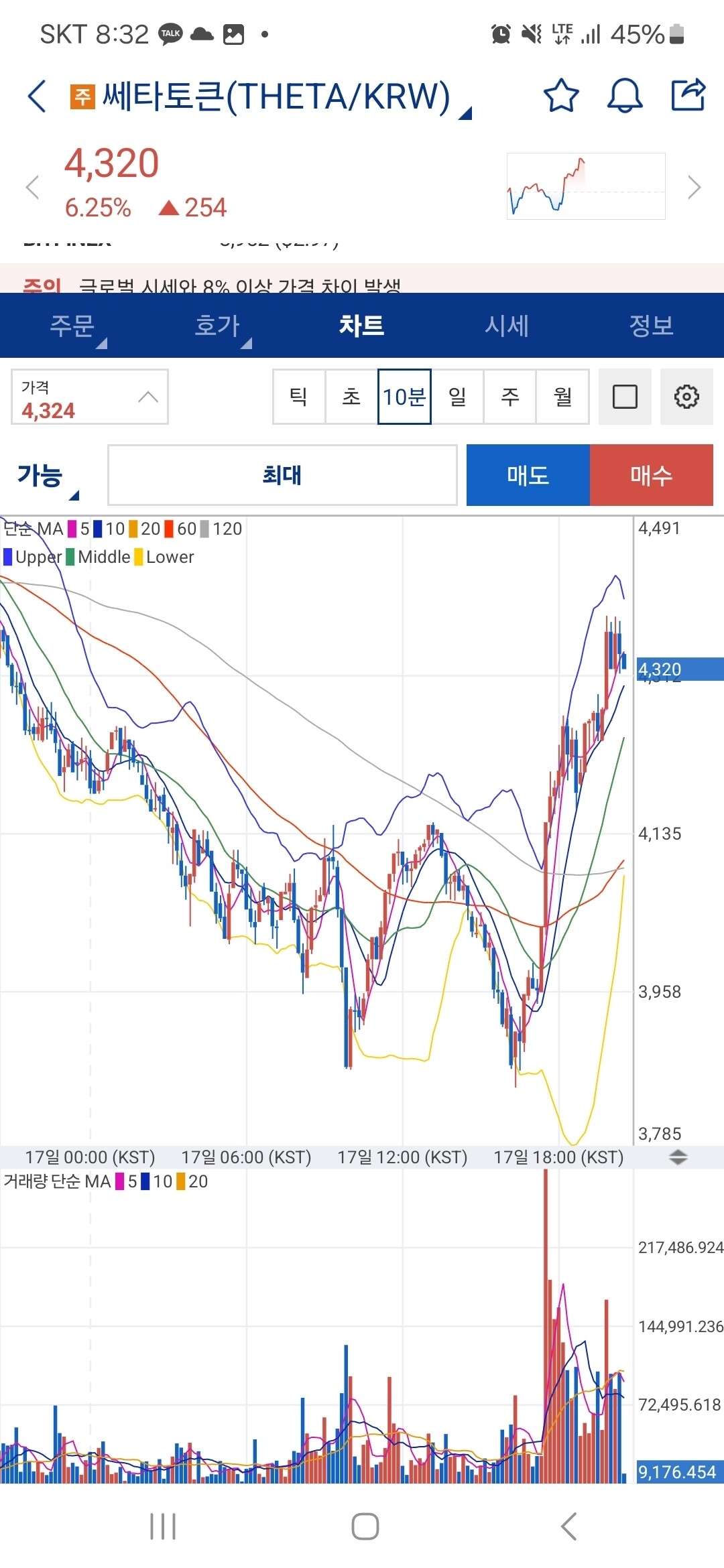Switch chart to 일 daily interval
The width and height of the screenshot is (724, 1568).
tap(457, 397)
